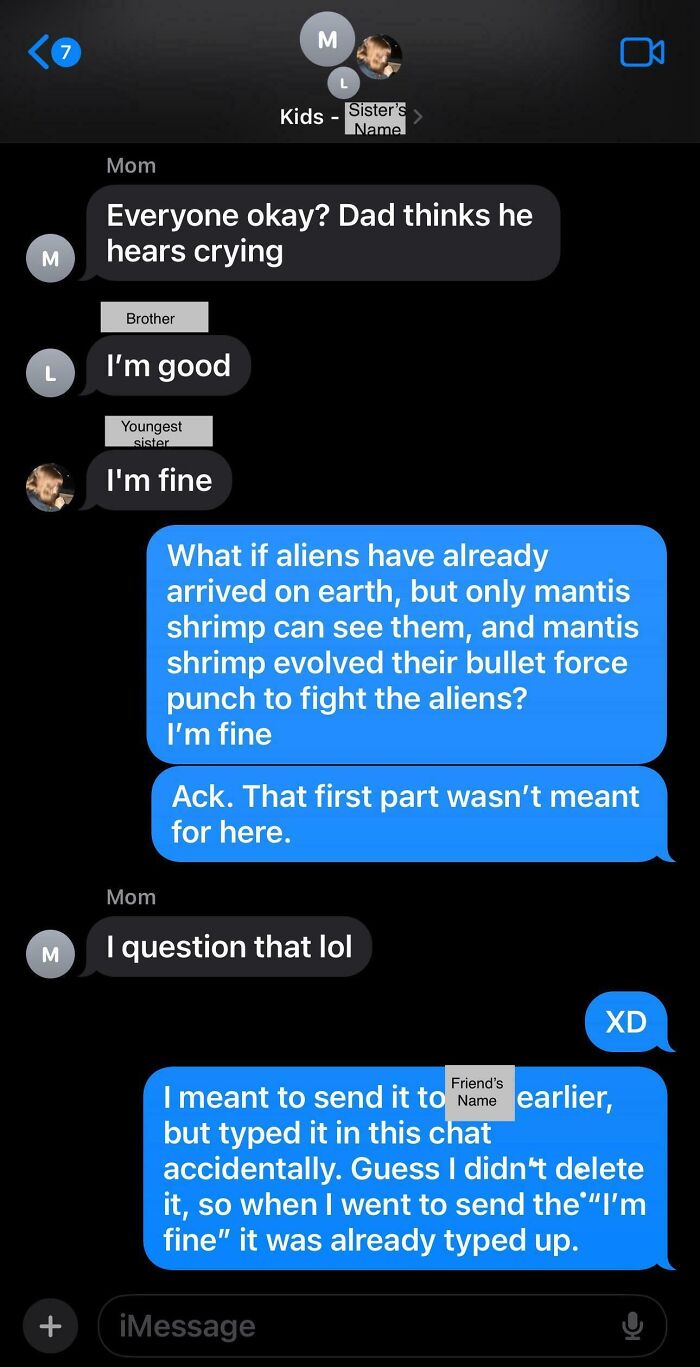700x1367 pixels.
Task: Start a FaceTime video call
Action: pyautogui.click(x=641, y=52)
